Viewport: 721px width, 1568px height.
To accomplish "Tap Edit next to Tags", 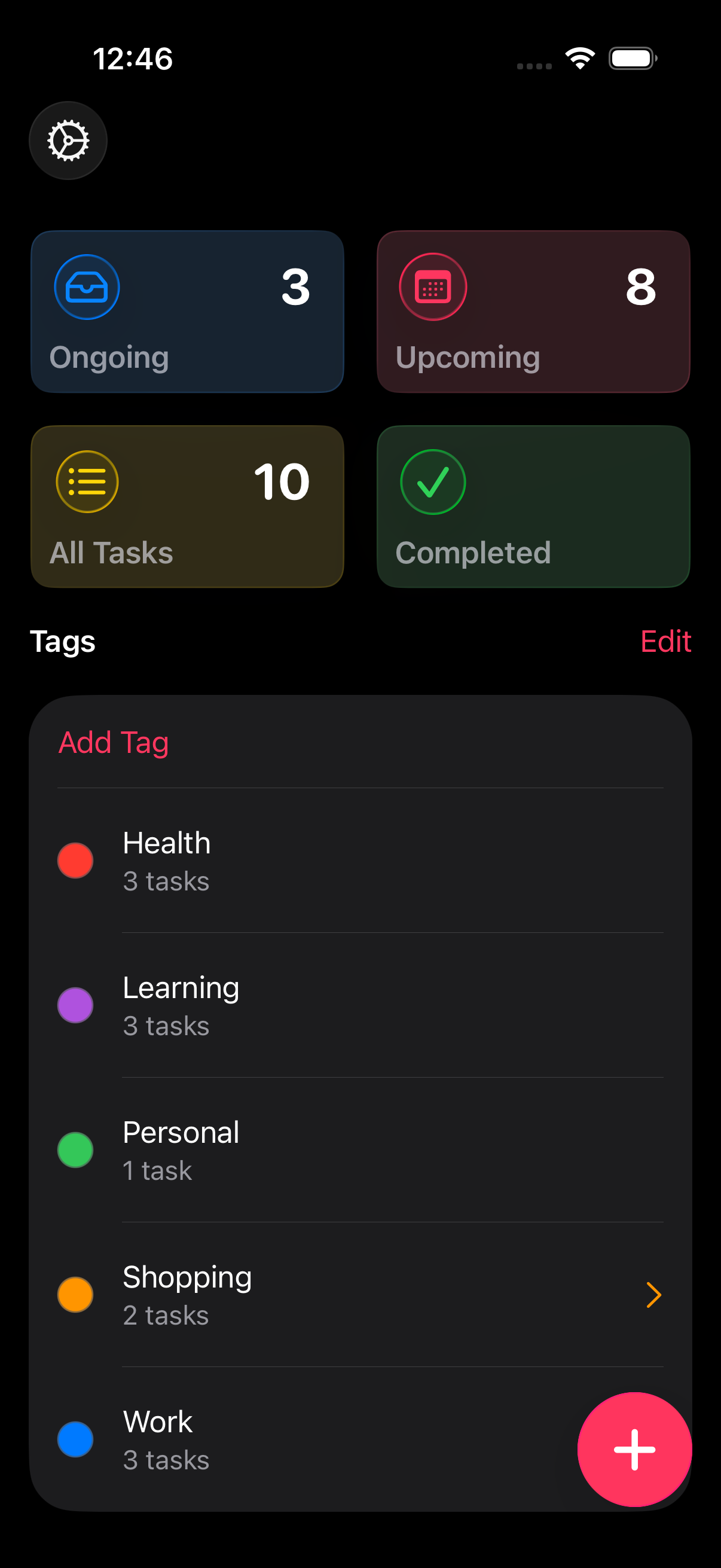I will [665, 642].
